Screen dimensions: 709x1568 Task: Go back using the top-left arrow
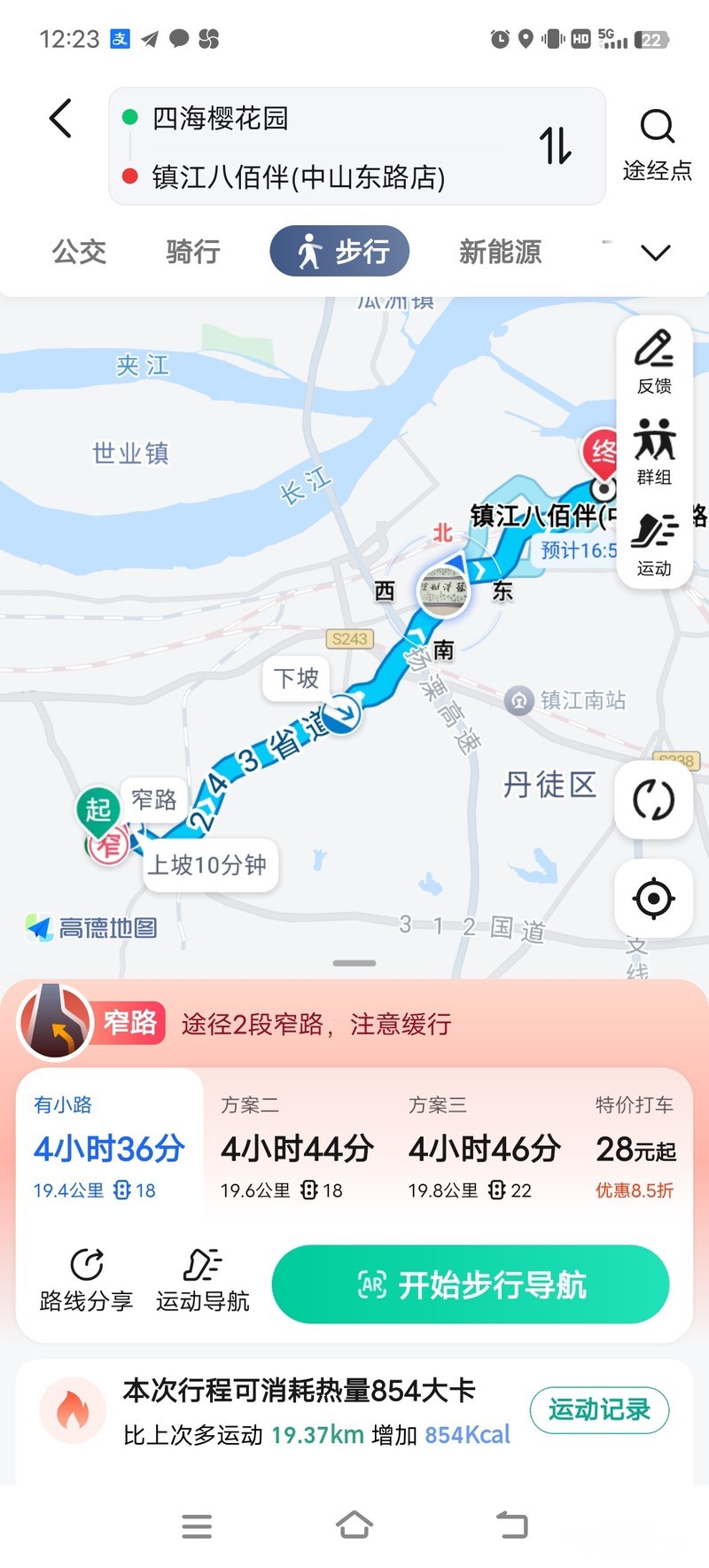click(60, 119)
